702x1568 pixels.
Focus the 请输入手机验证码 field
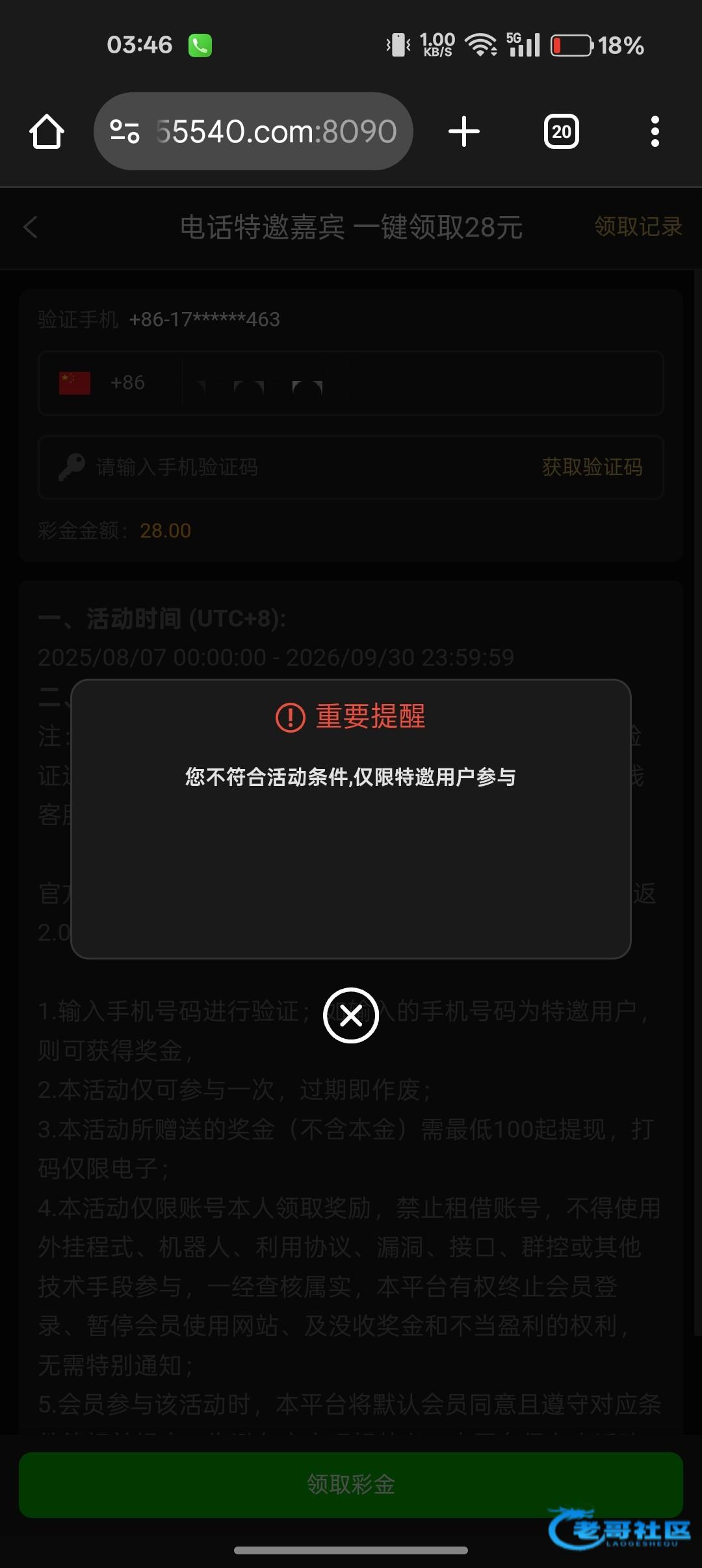coord(292,467)
